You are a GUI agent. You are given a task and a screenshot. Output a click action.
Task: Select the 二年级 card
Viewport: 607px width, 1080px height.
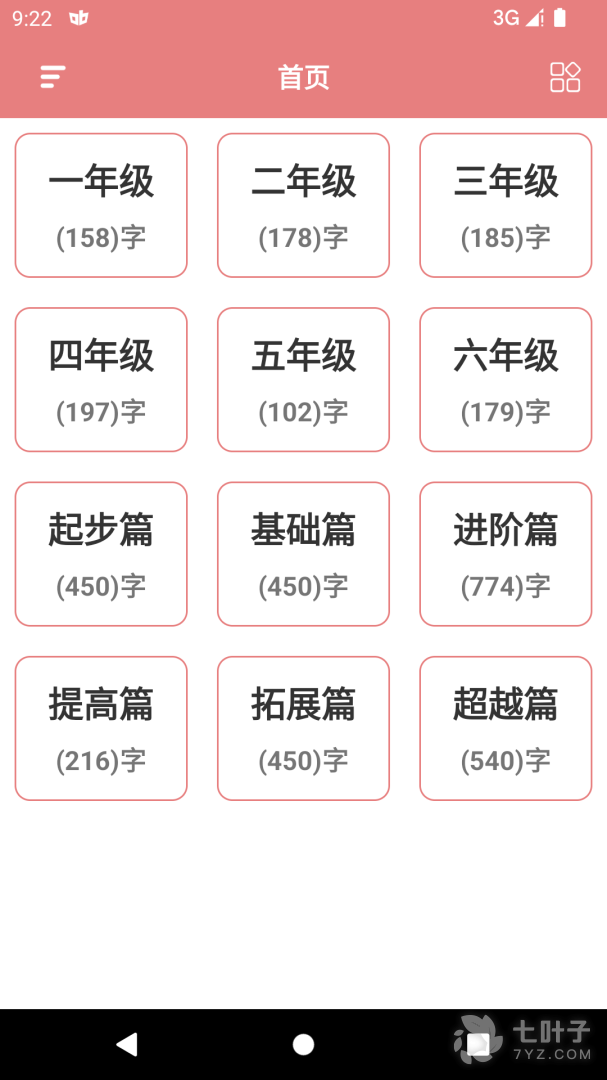(x=303, y=205)
